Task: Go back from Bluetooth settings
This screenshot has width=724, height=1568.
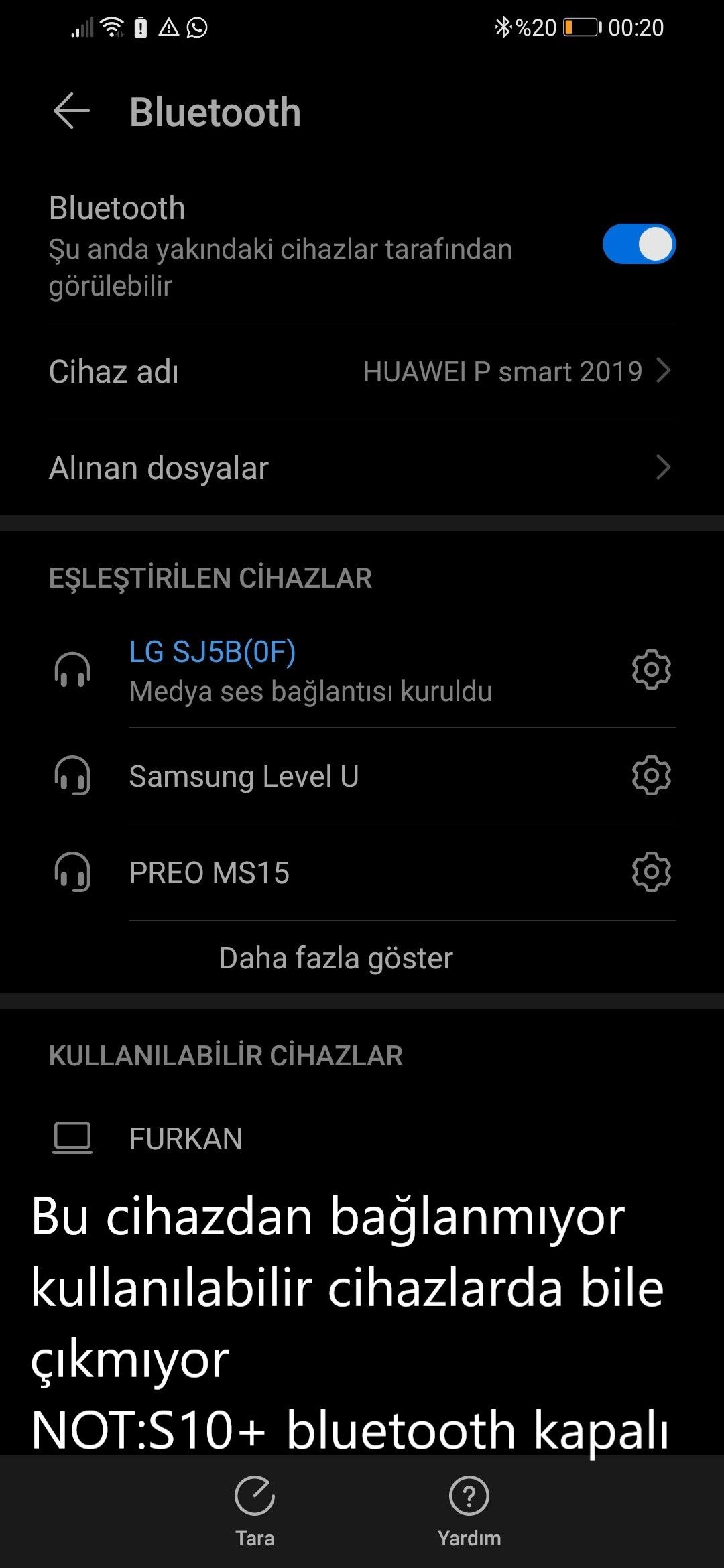Action: click(71, 111)
